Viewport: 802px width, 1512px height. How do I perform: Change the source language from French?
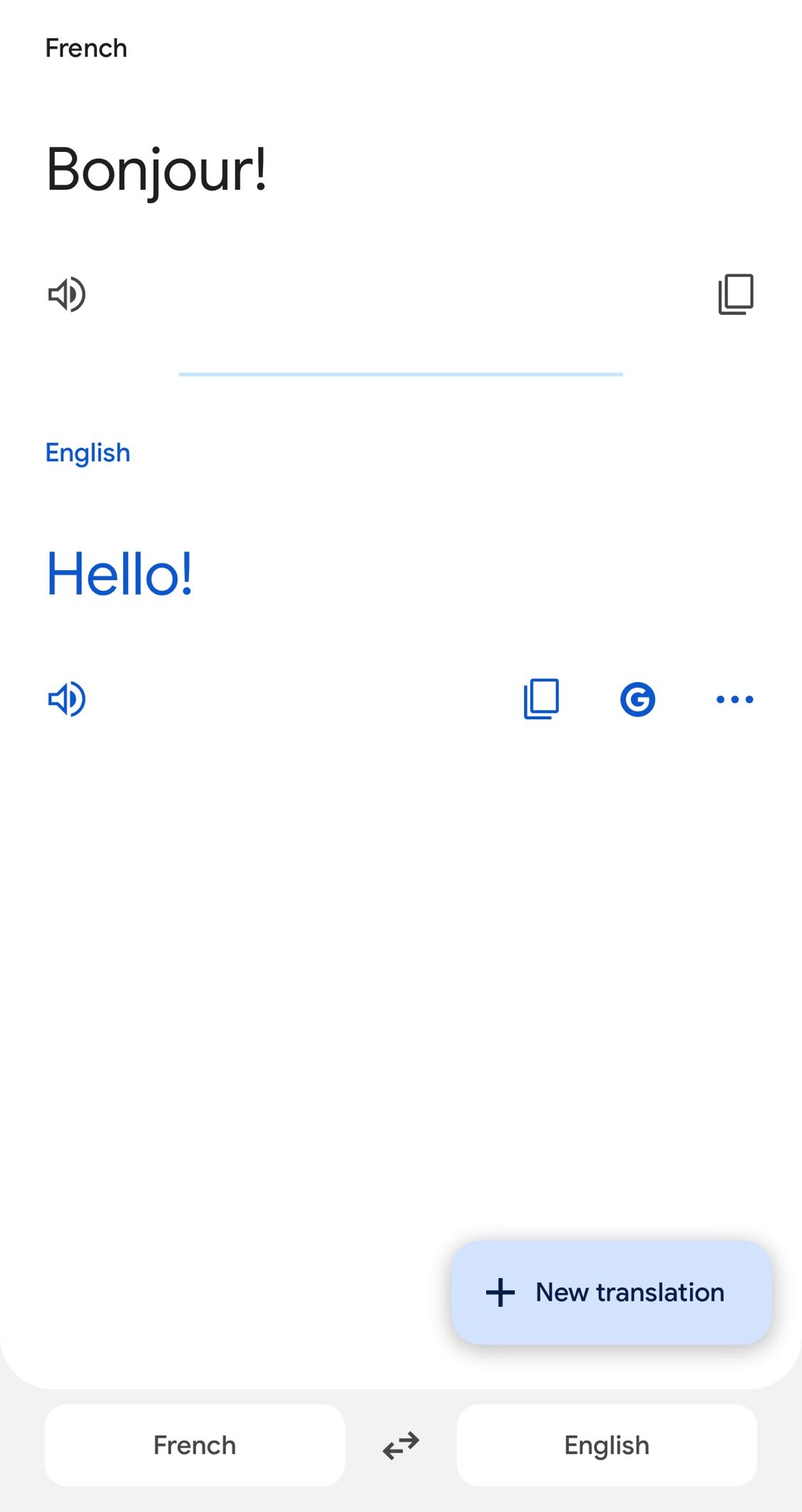click(x=195, y=1445)
